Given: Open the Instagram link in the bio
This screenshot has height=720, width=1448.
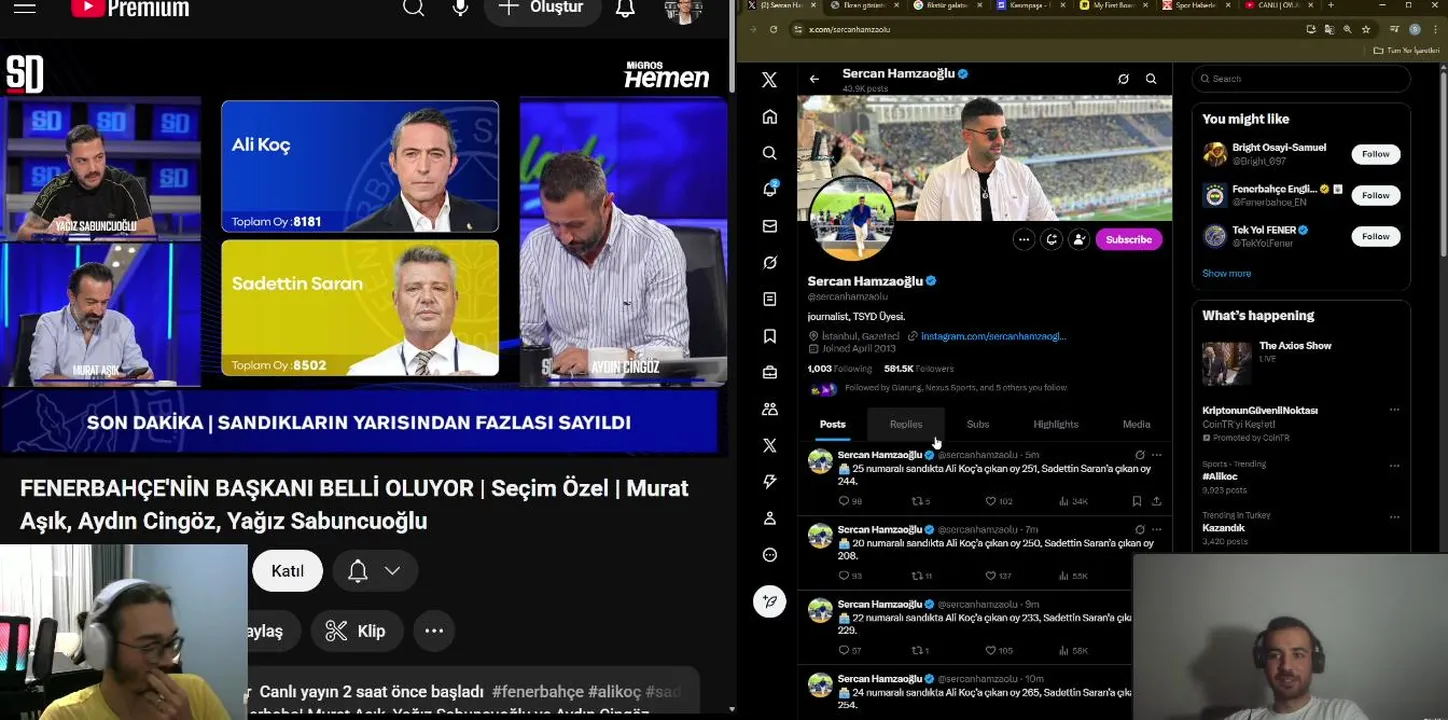Looking at the screenshot, I should (x=992, y=336).
